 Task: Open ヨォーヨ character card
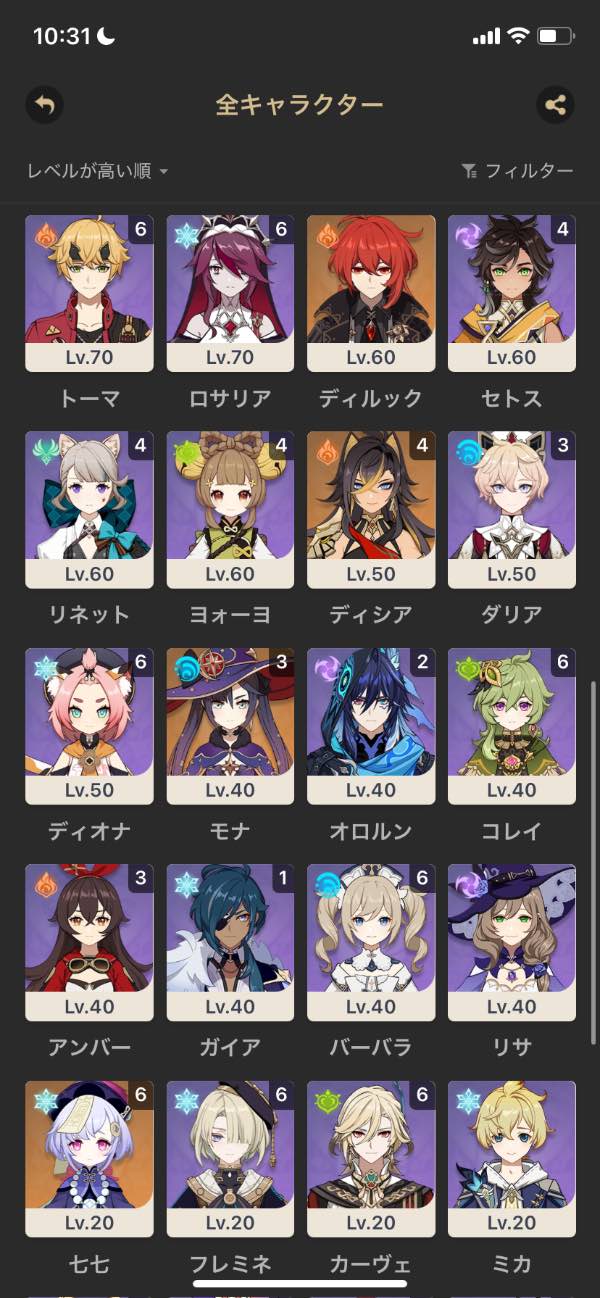click(230, 508)
